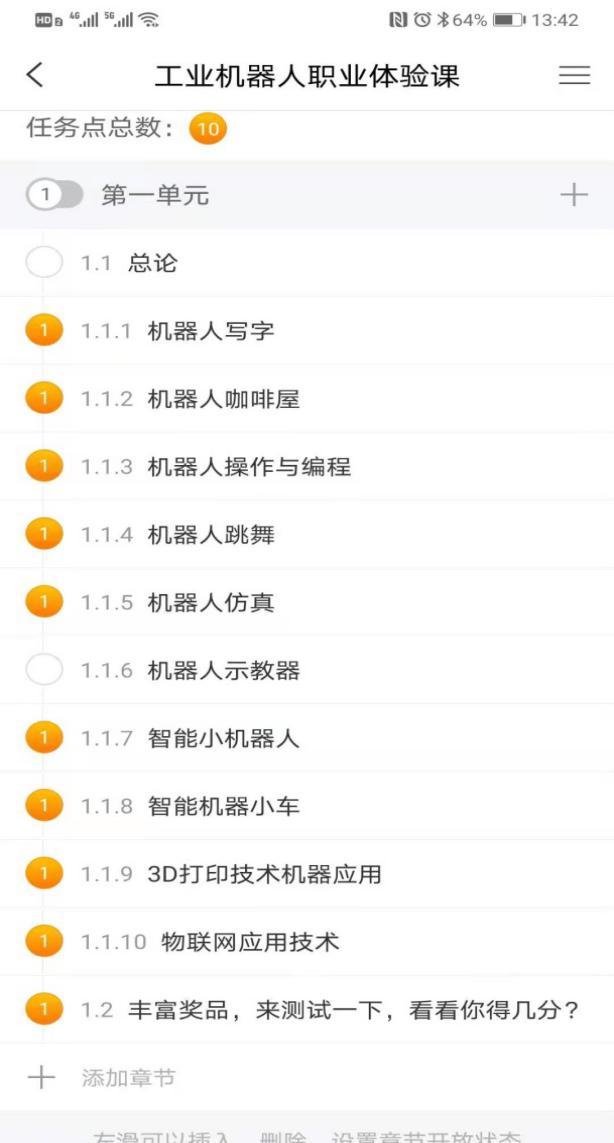
Task: Open chapter 1.2 丰富奖品 quiz
Action: point(353,1010)
